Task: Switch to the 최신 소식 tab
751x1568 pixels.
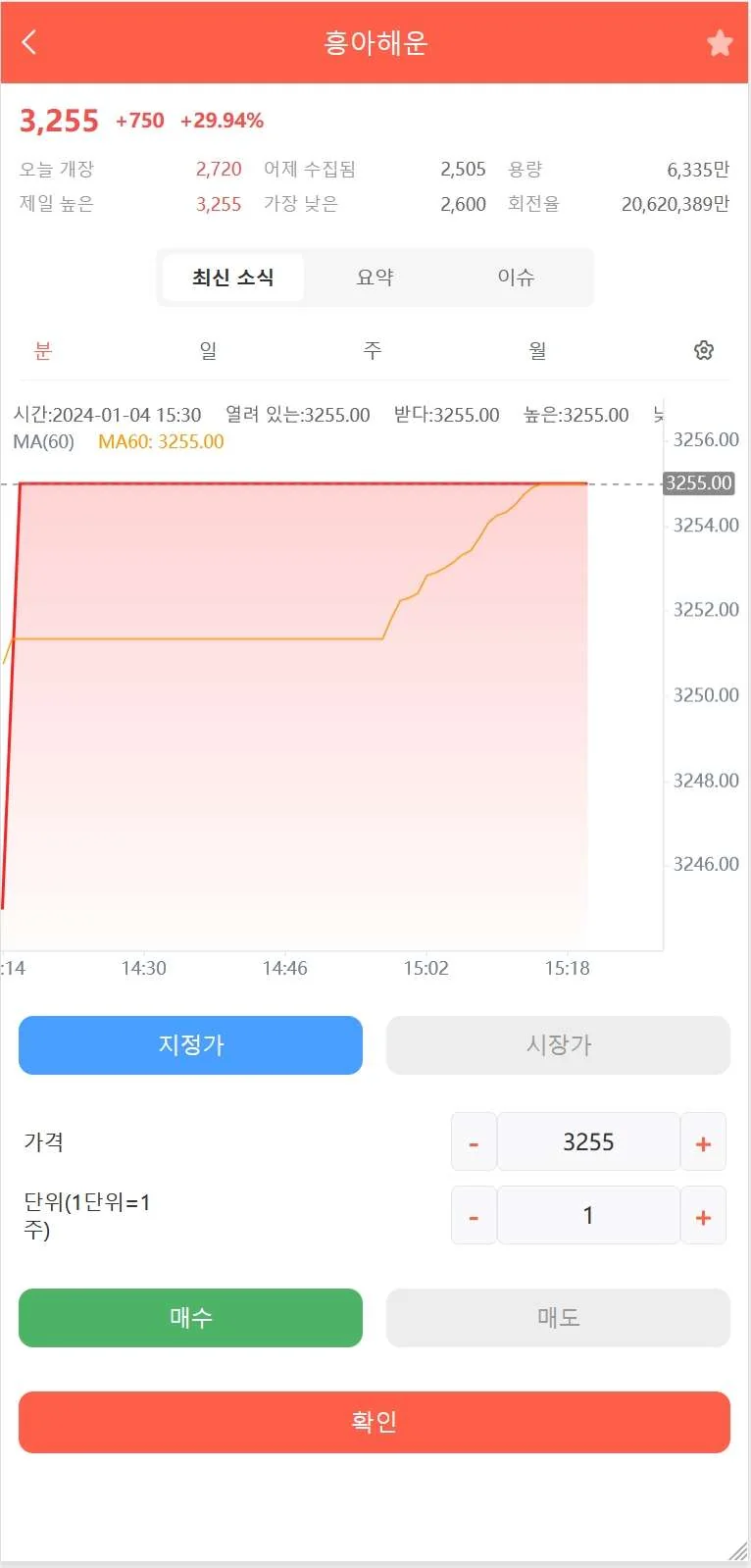Action: tap(232, 278)
